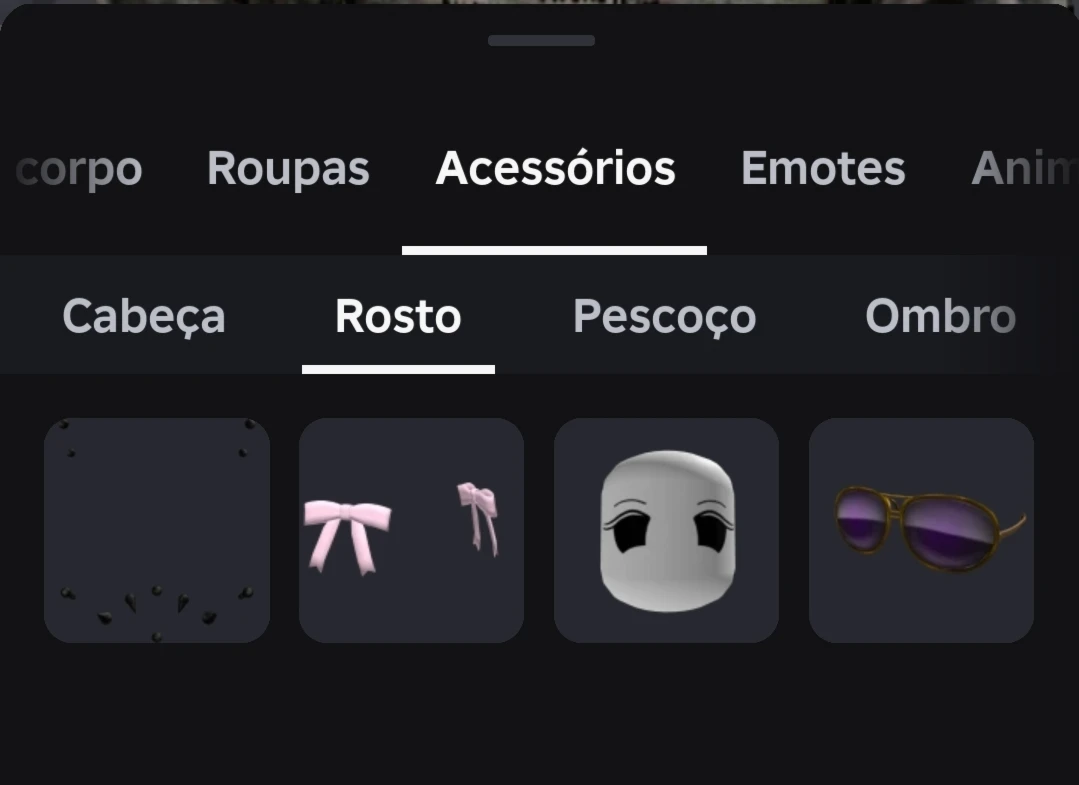This screenshot has height=785, width=1079.
Task: Tap the bottom sheet drag handle
Action: (541, 41)
